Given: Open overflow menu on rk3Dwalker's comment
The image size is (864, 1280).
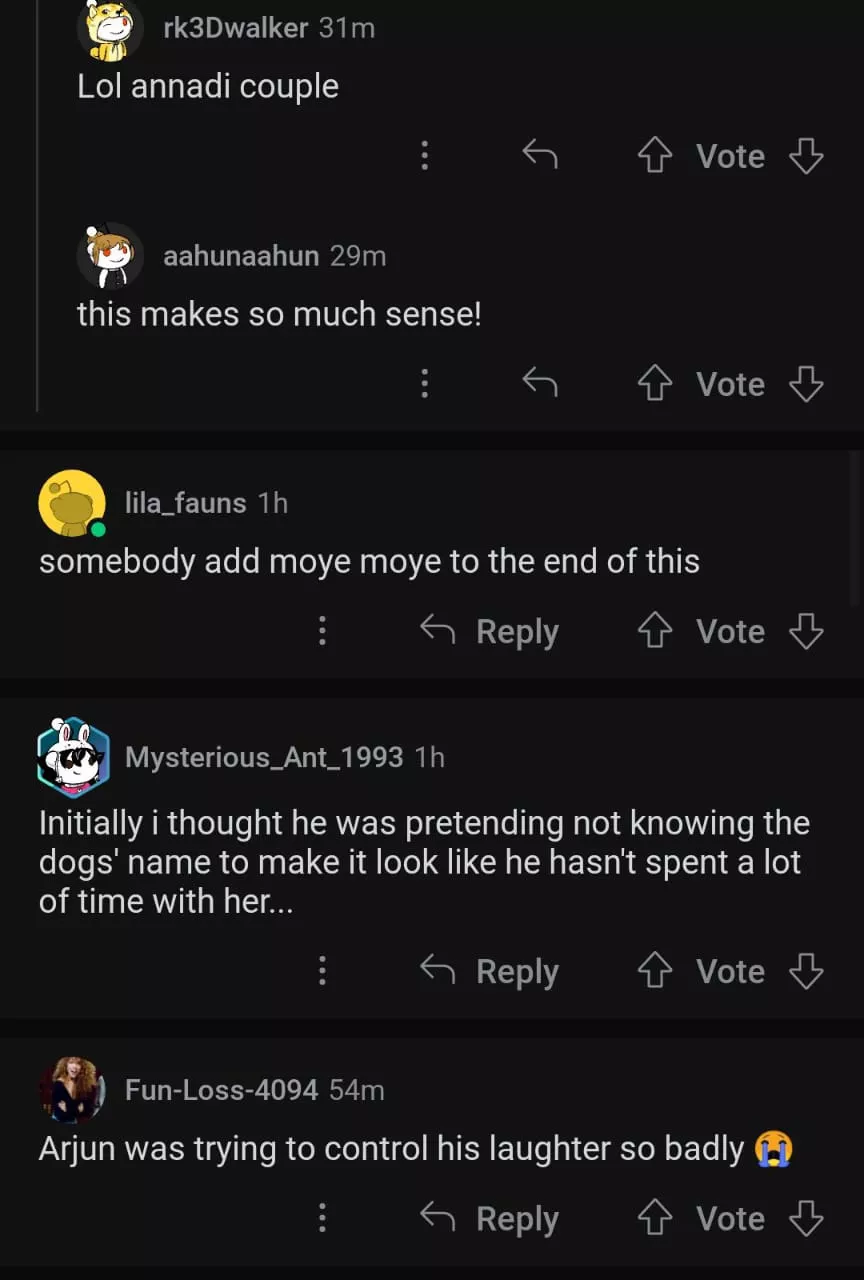Looking at the screenshot, I should (424, 156).
